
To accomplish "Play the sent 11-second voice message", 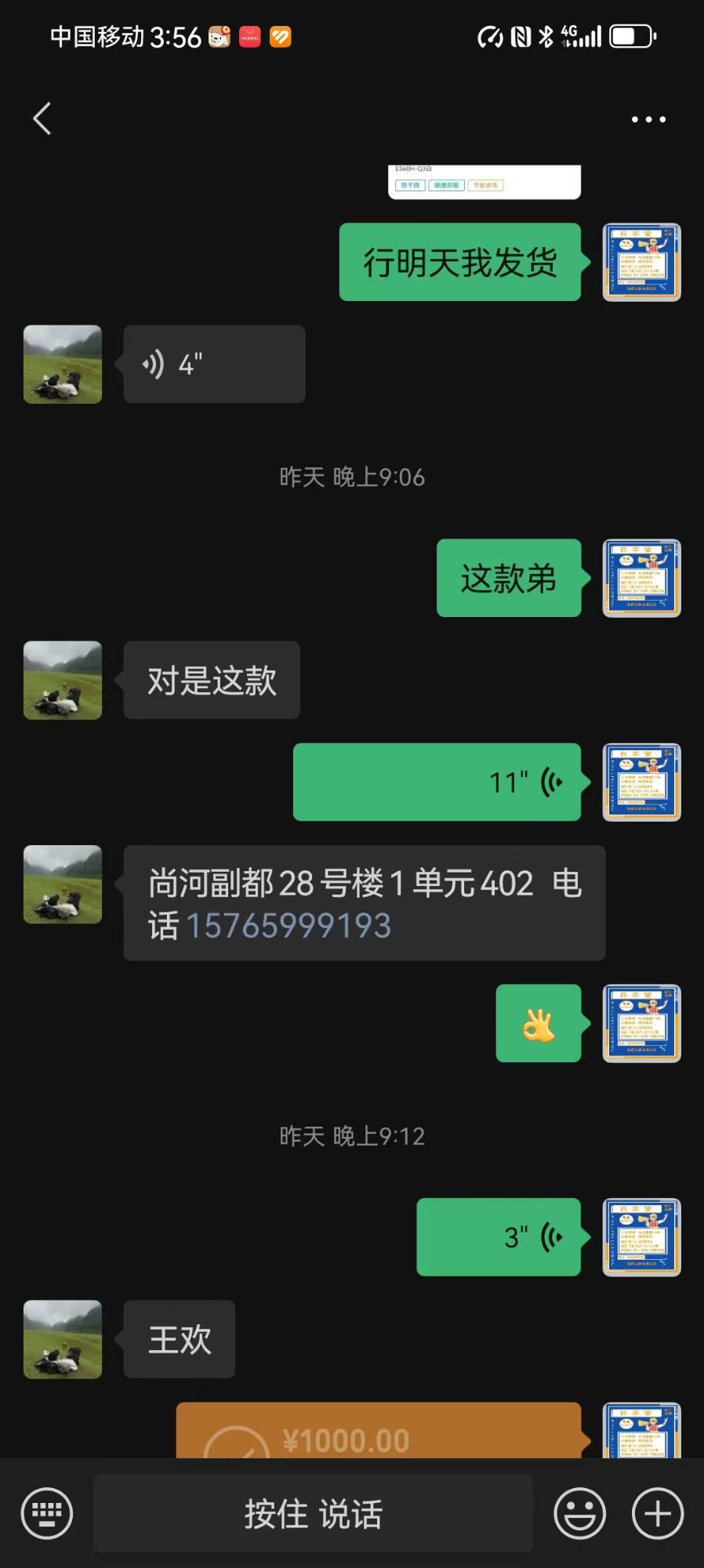I will coord(437,782).
